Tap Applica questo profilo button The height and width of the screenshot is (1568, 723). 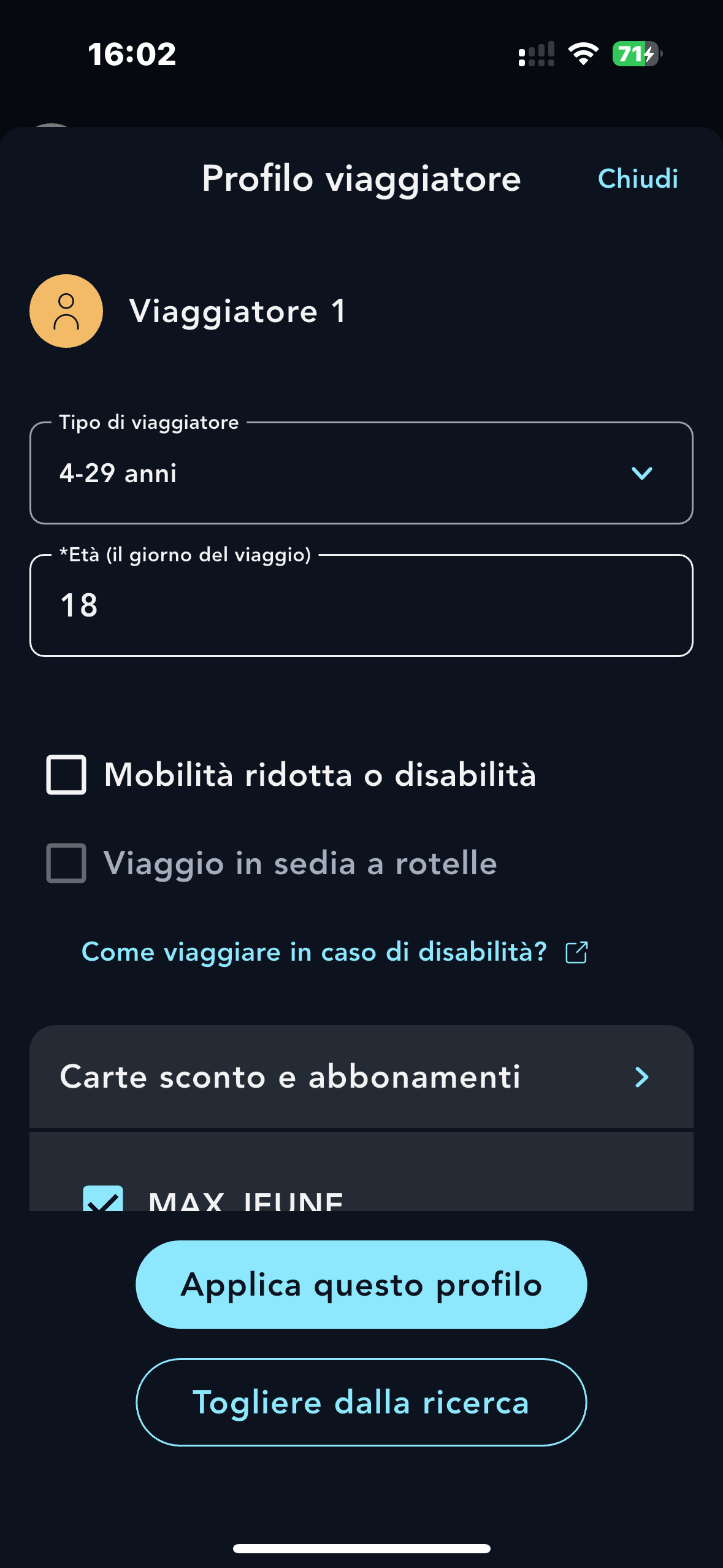click(x=361, y=1285)
